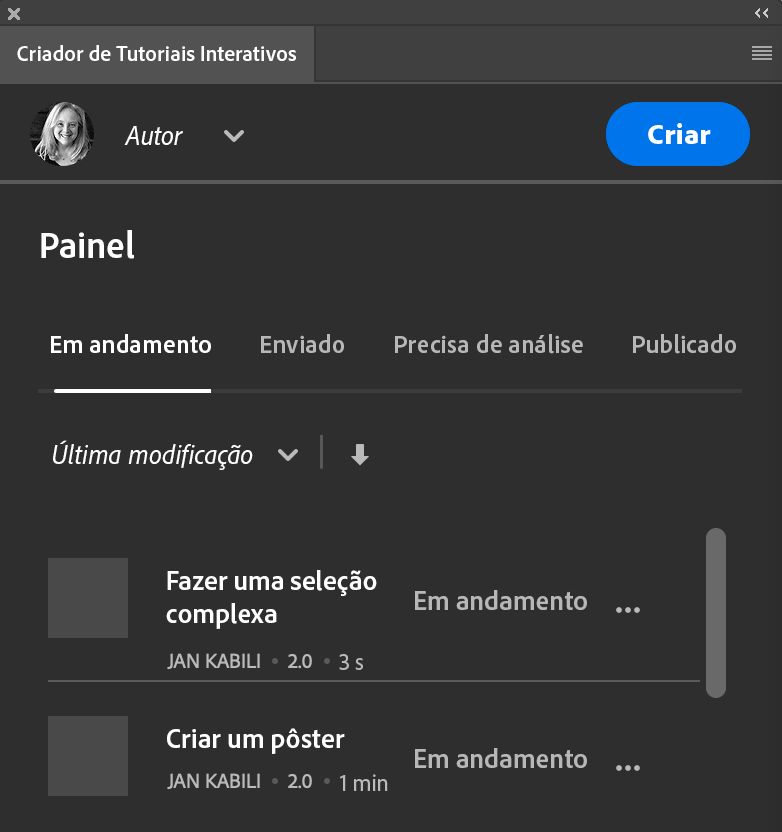Open more options for Criar um pôster
Screen dimensions: 782x832
pyautogui.click(x=628, y=768)
